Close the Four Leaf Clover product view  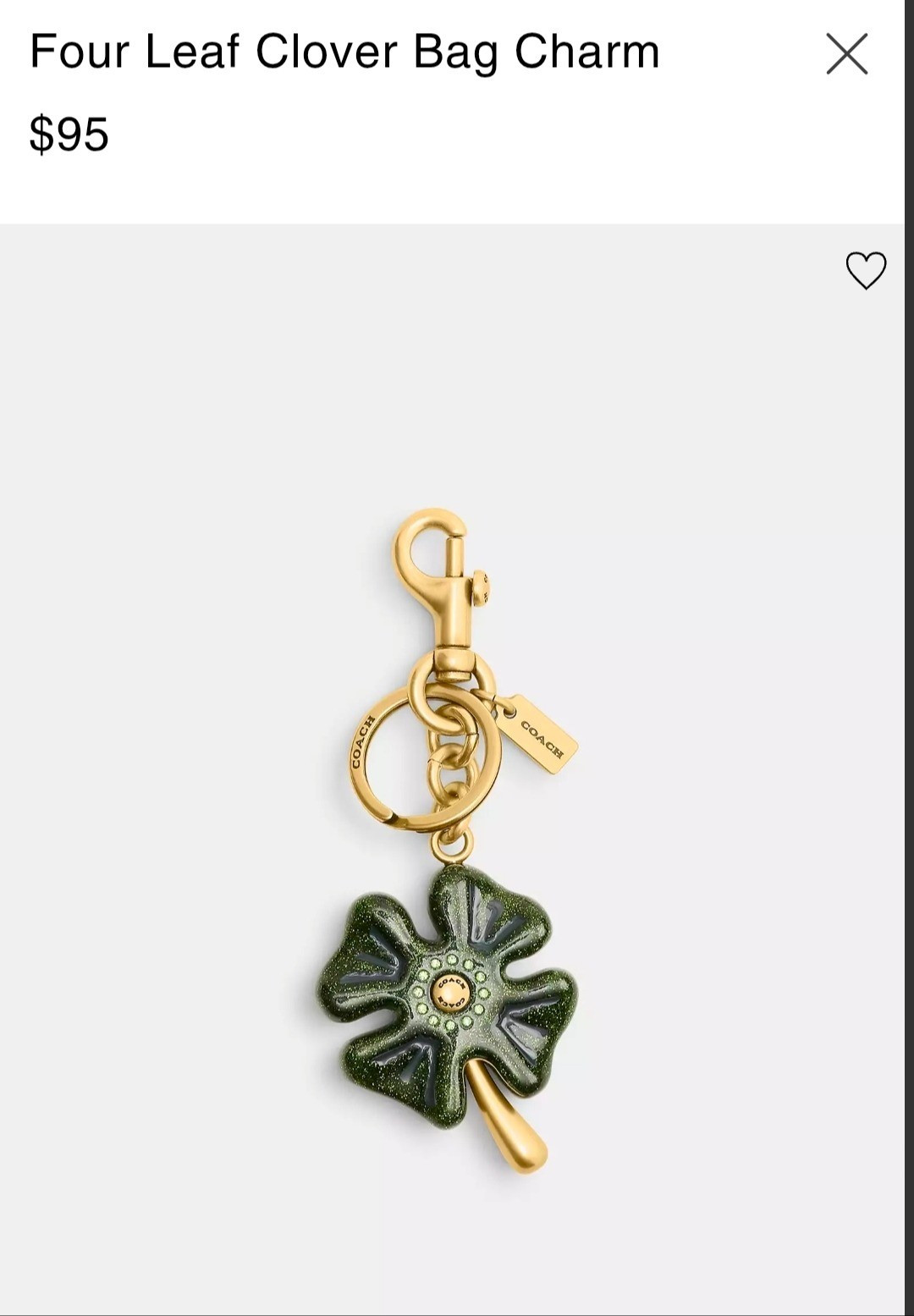(847, 54)
